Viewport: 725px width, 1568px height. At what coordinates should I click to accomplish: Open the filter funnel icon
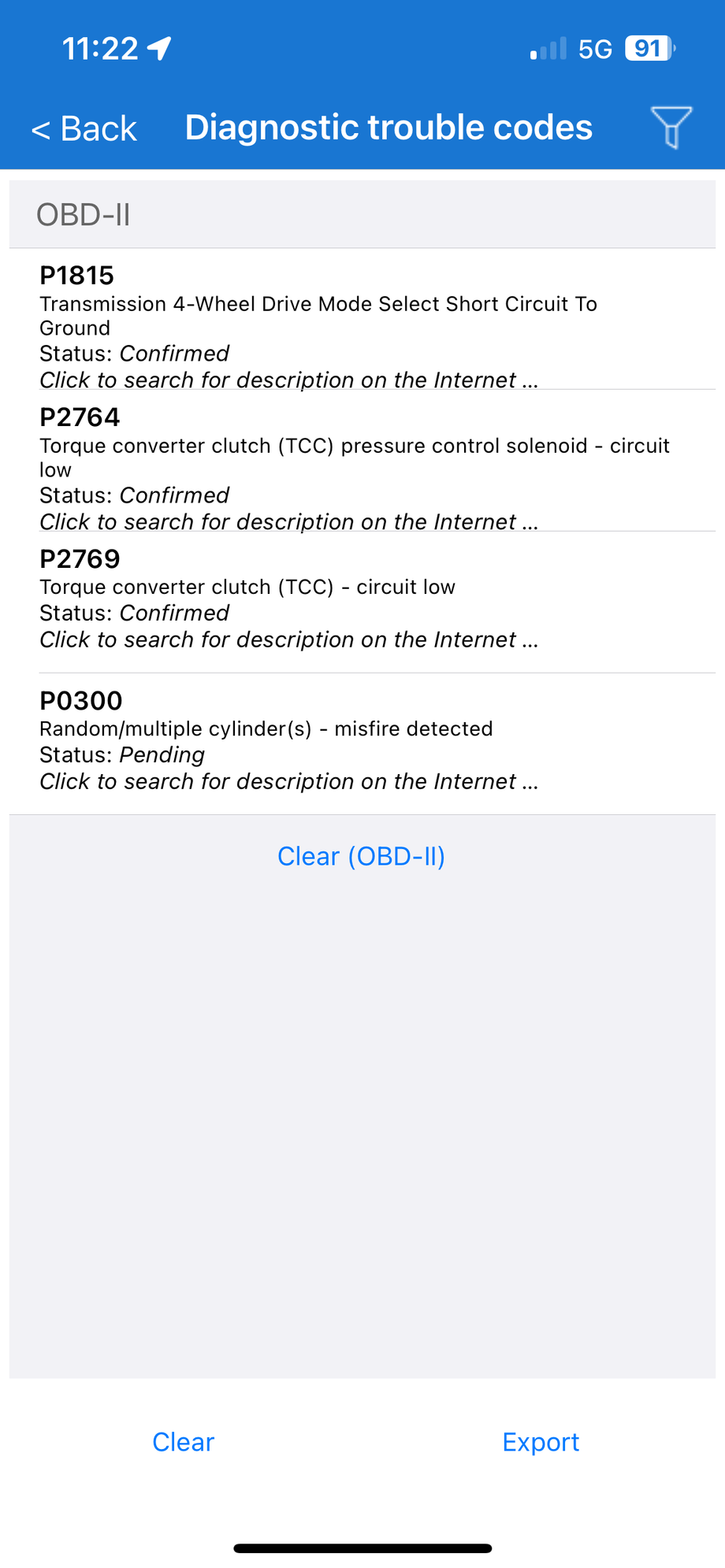(x=671, y=127)
